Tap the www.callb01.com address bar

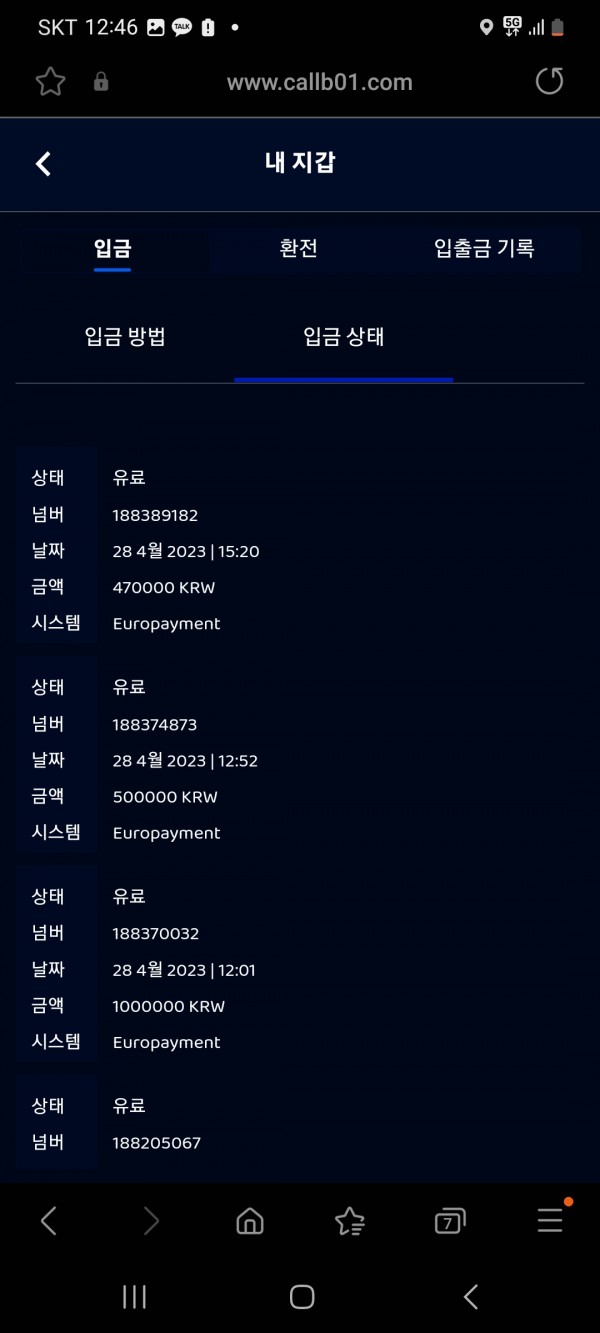[x=319, y=83]
